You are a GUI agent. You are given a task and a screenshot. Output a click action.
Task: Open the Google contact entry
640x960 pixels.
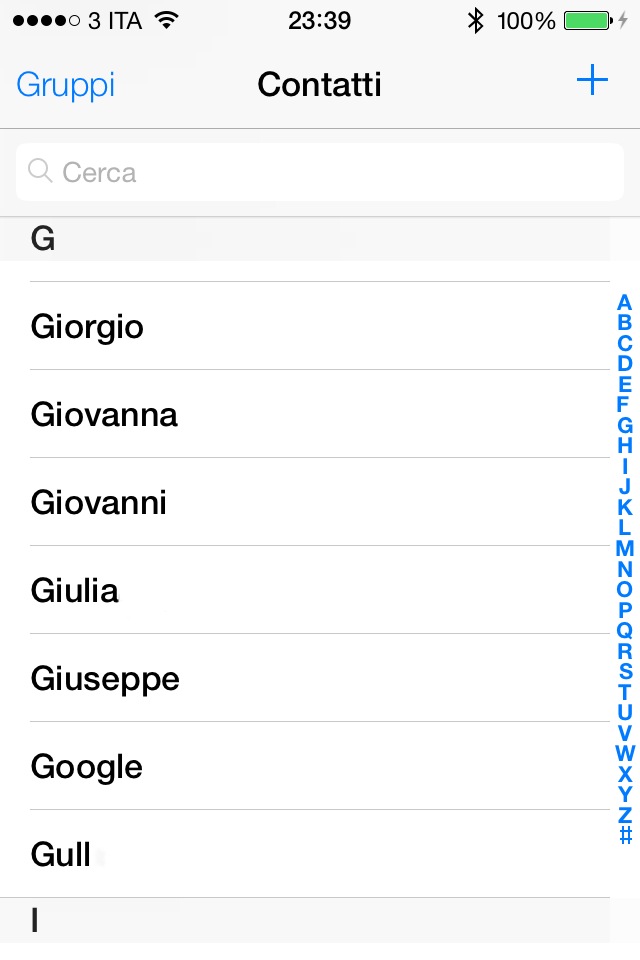point(87,767)
